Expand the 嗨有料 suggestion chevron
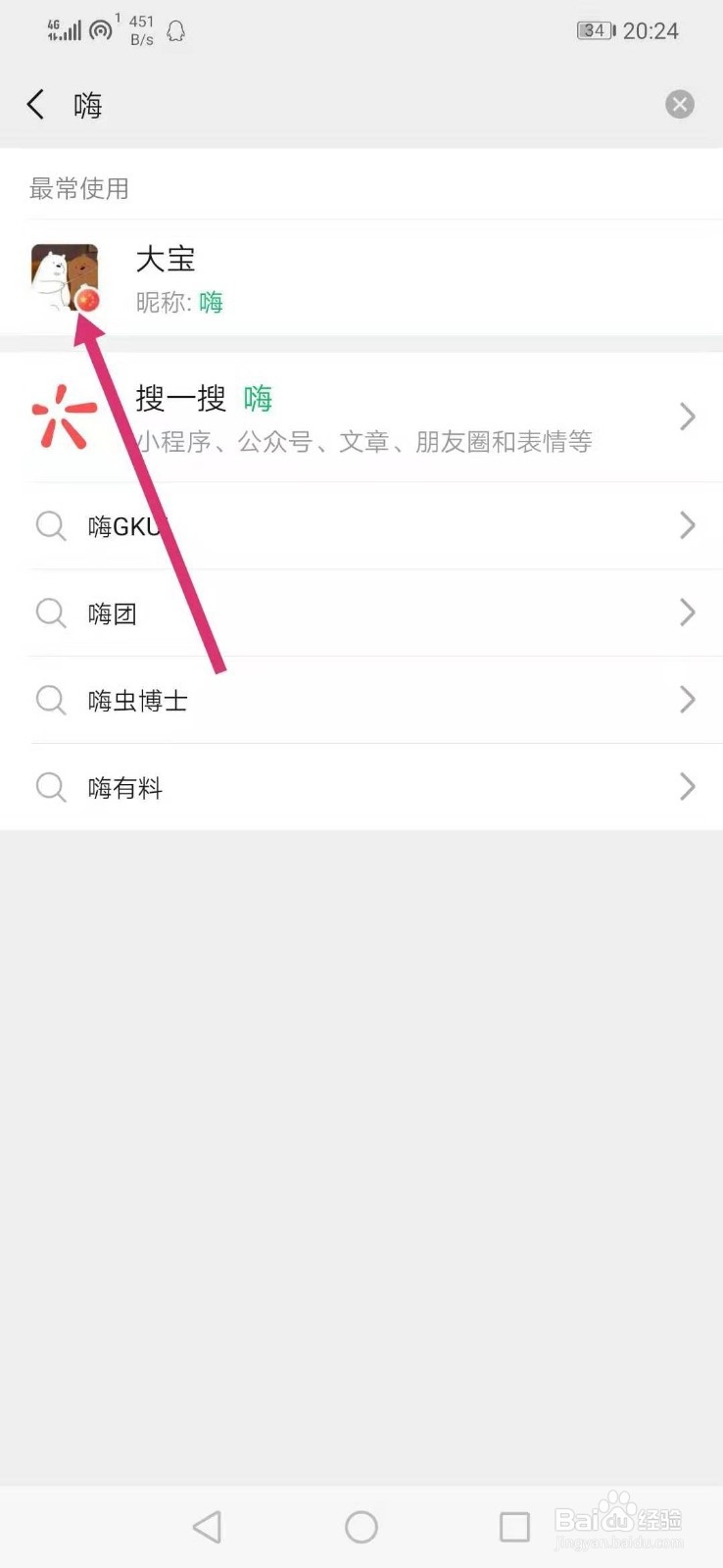Viewport: 723px width, 1568px height. [x=687, y=786]
